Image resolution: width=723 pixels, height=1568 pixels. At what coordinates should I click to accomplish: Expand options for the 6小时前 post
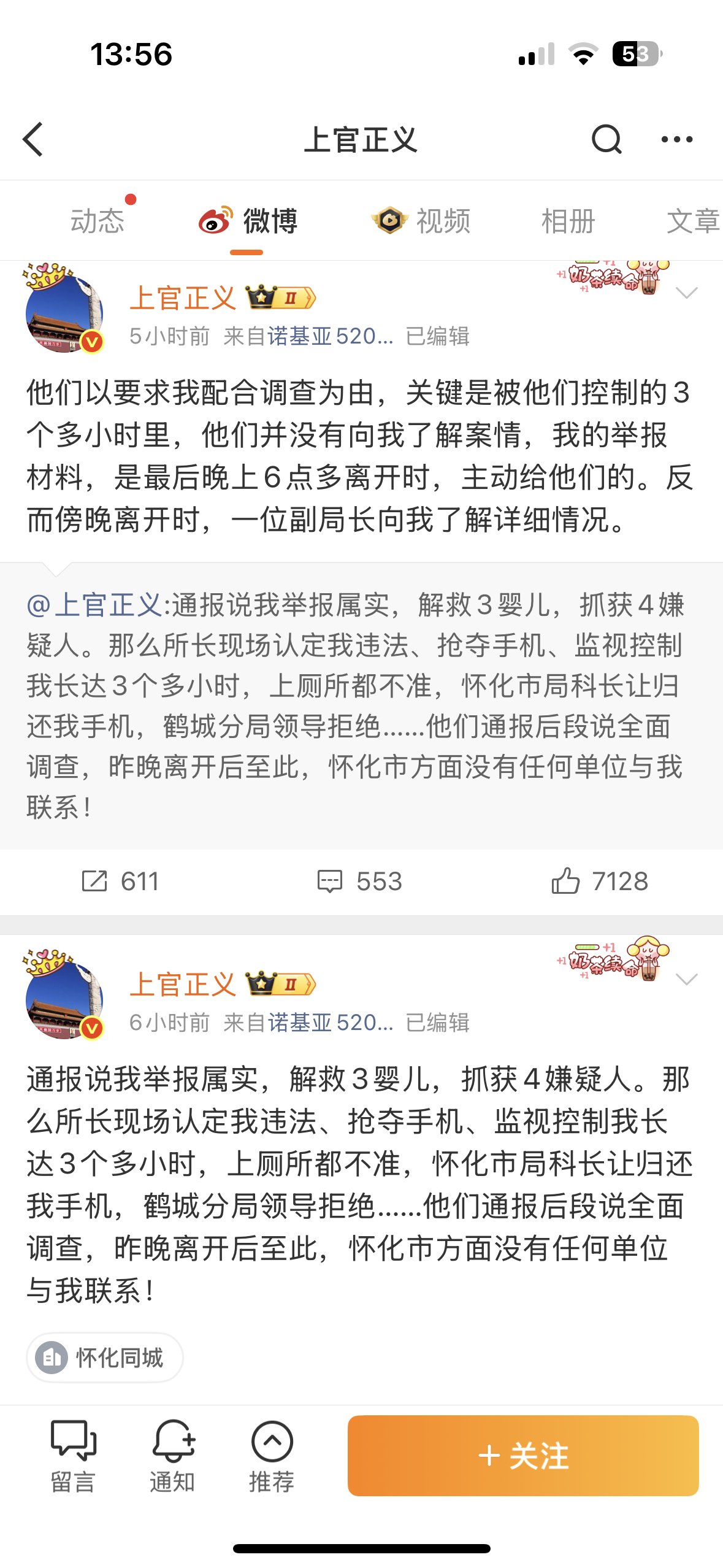pos(686,979)
